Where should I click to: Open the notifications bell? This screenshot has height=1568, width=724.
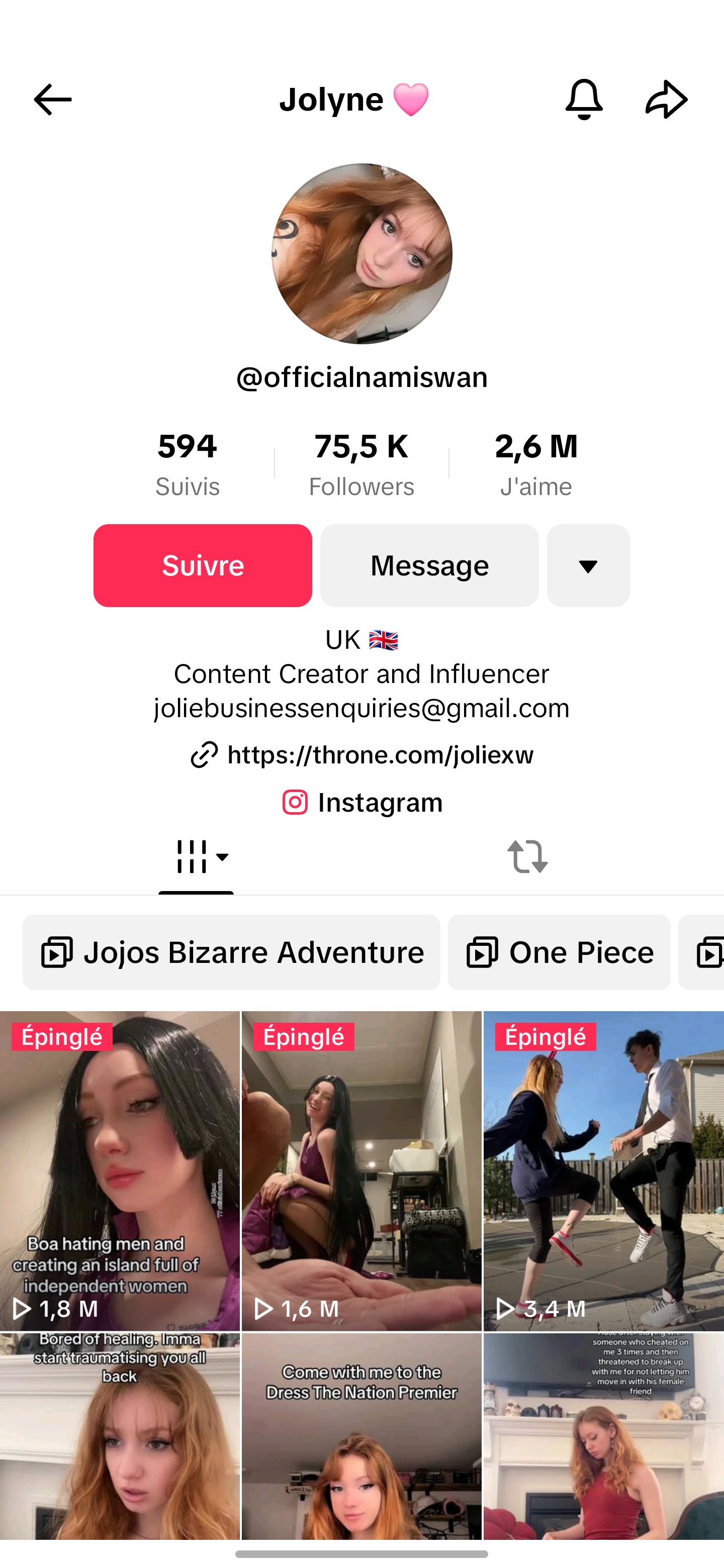(583, 99)
